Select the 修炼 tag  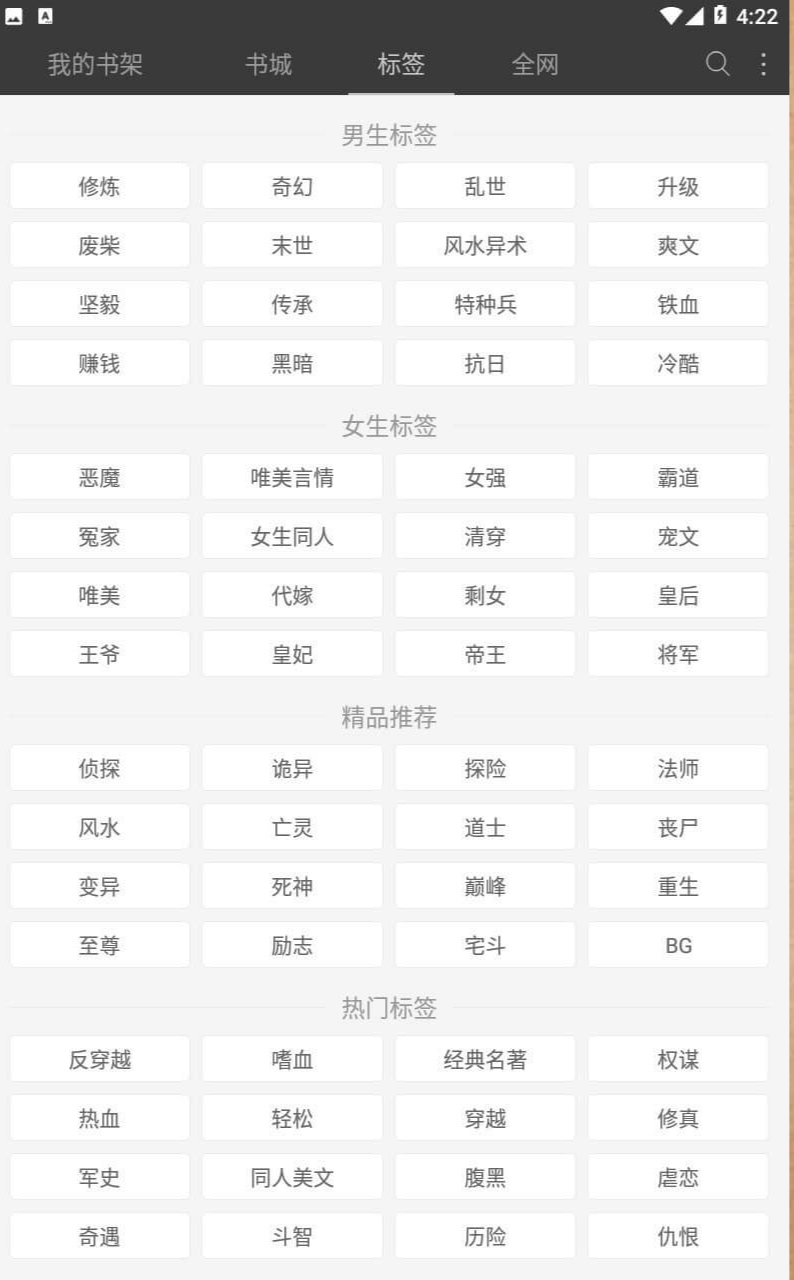100,186
